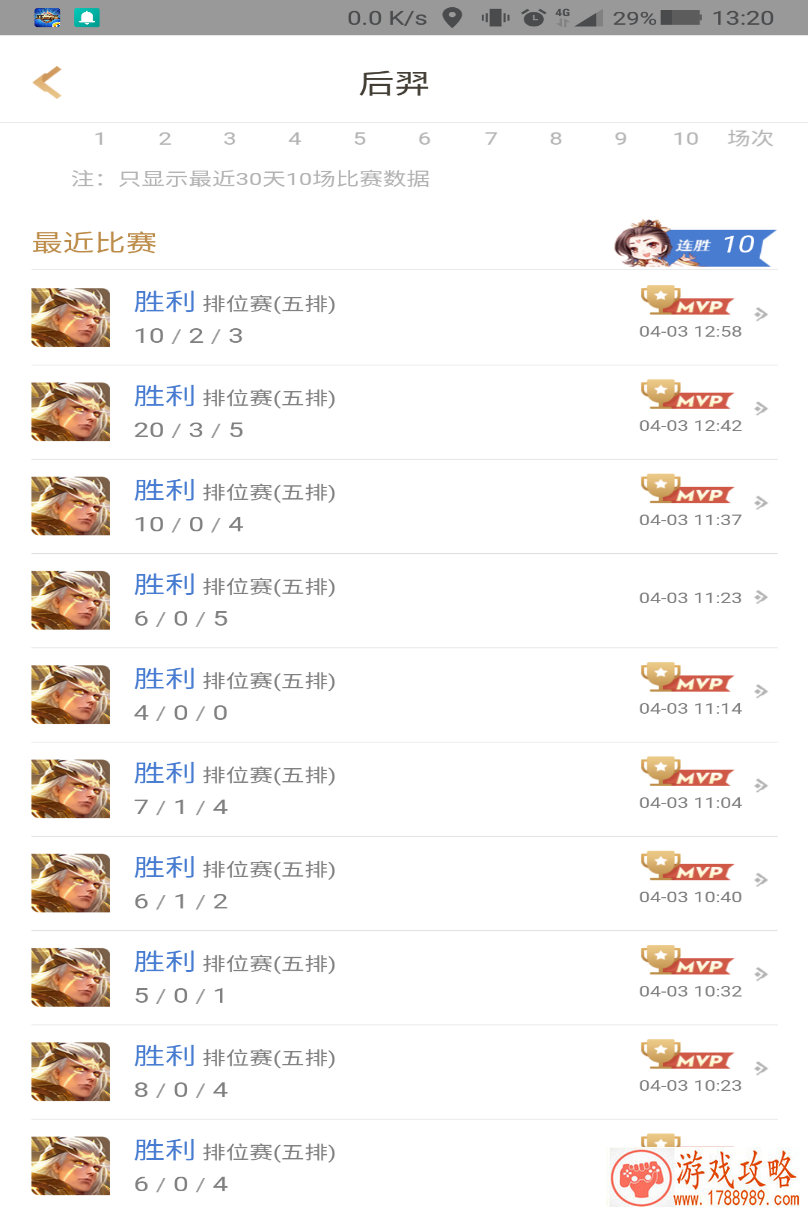Viewport: 808px width, 1212px height.
Task: Open the 6/0/5 match from 04-03 11:23
Action: tap(403, 600)
